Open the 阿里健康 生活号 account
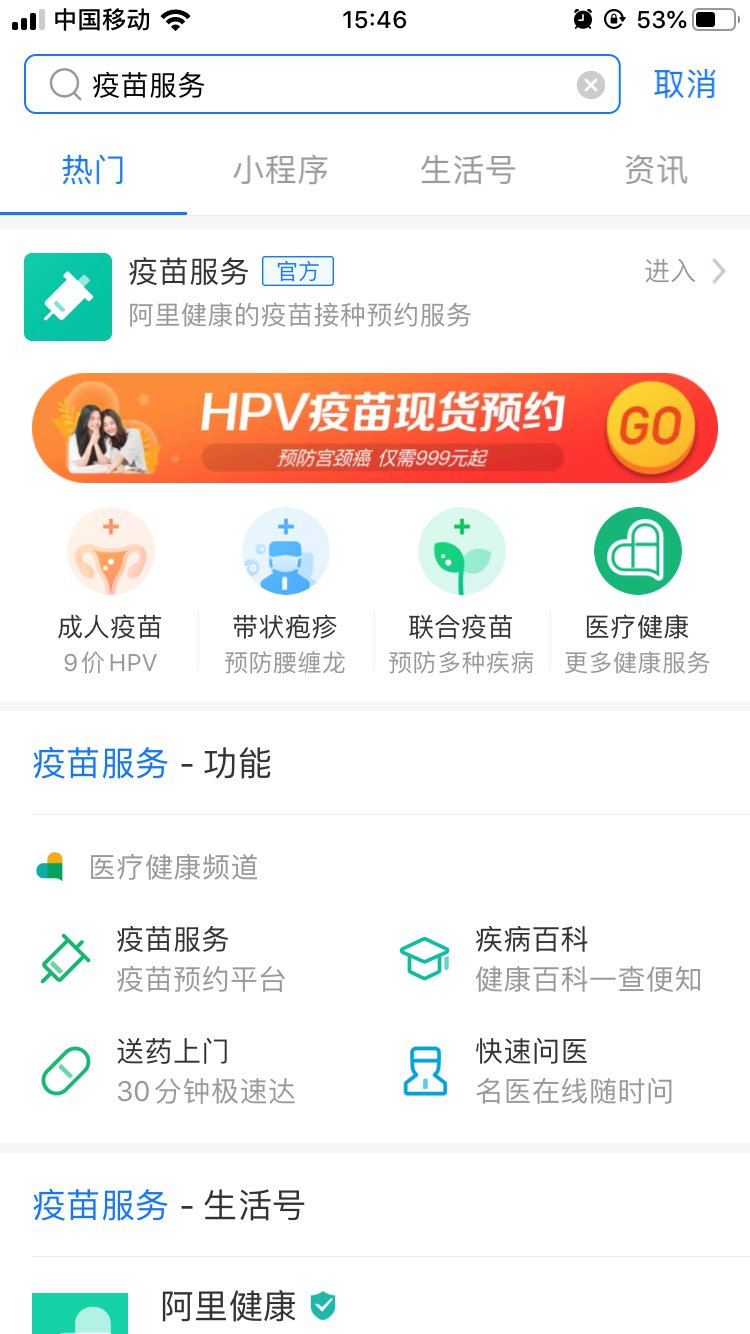750x1334 pixels. pyautogui.click(x=228, y=1307)
